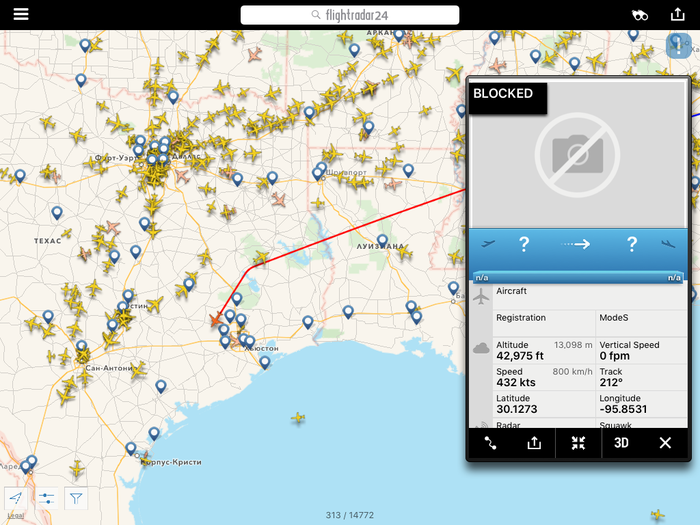Image resolution: width=700 pixels, height=525 pixels.
Task: Tap the exclamation alert icon
Action: (x=679, y=46)
